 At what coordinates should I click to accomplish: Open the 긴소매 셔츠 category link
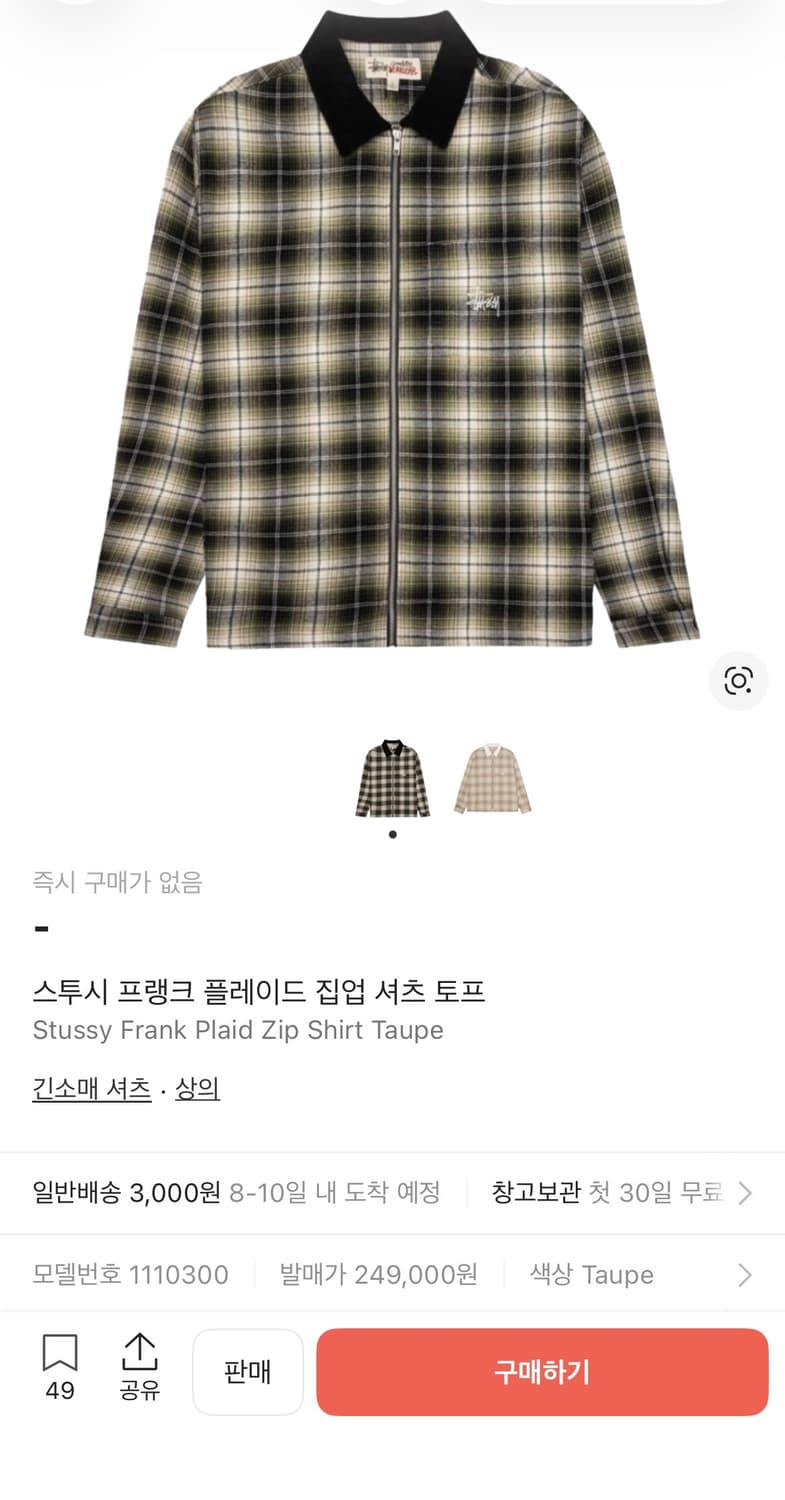(x=91, y=1089)
